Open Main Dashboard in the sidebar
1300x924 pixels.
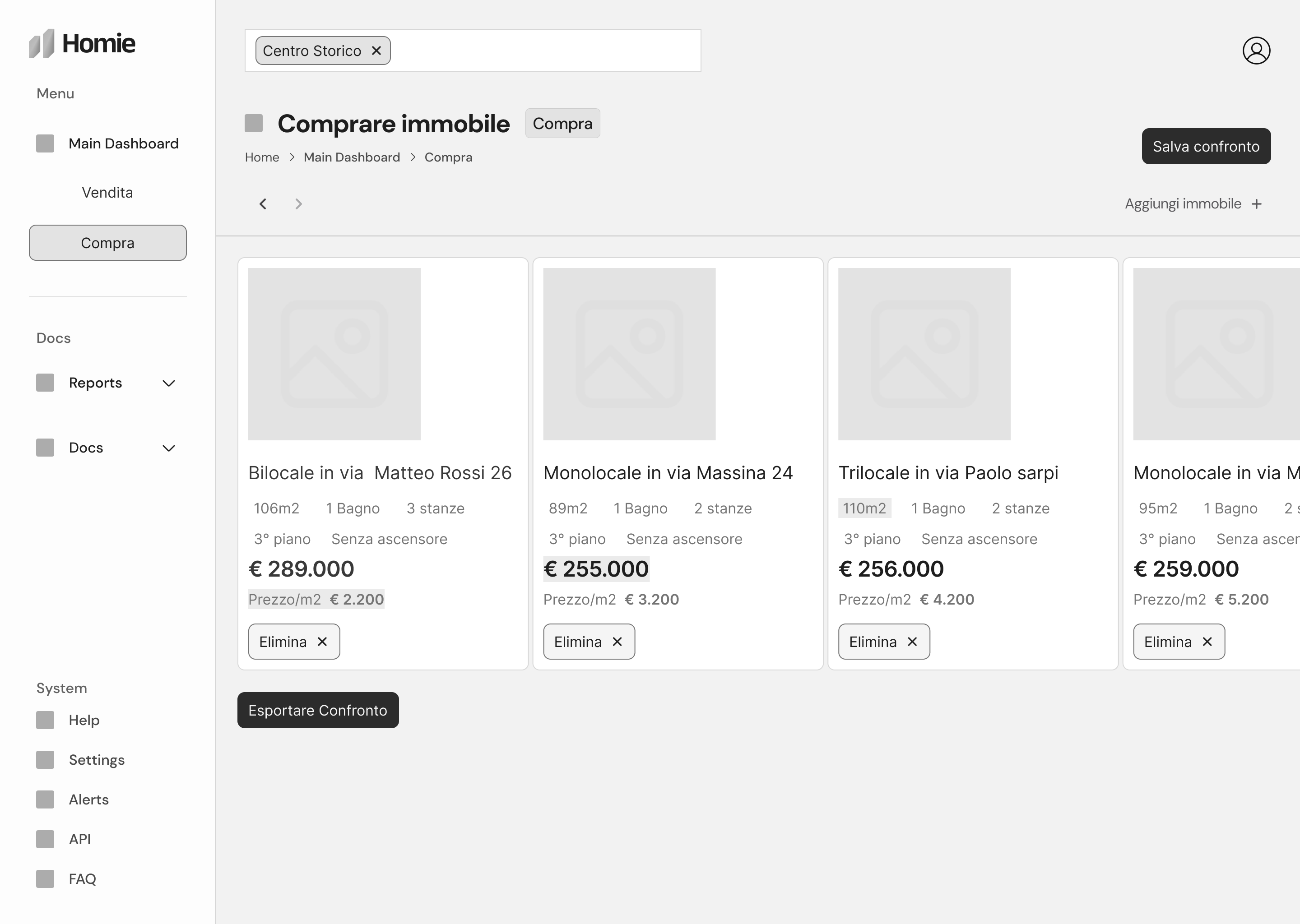point(107,143)
